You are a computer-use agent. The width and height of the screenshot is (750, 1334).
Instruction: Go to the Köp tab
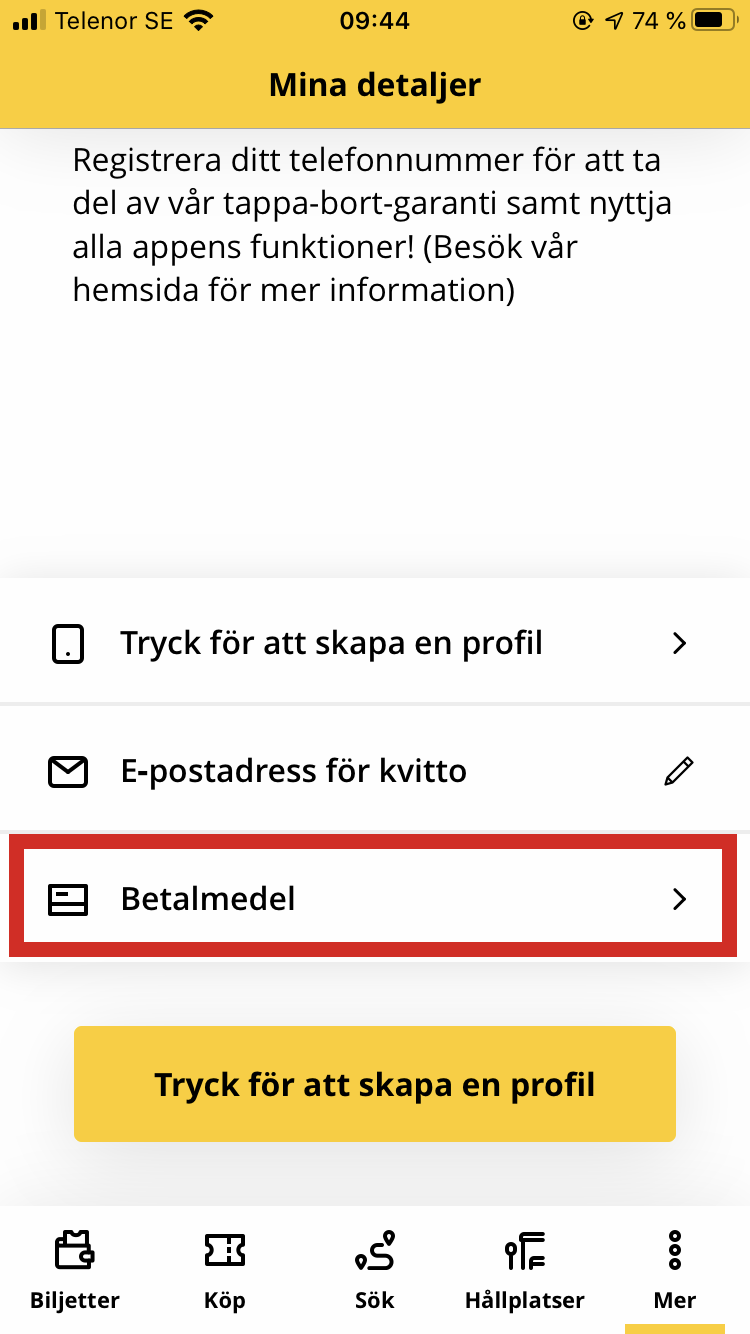coord(225,1270)
